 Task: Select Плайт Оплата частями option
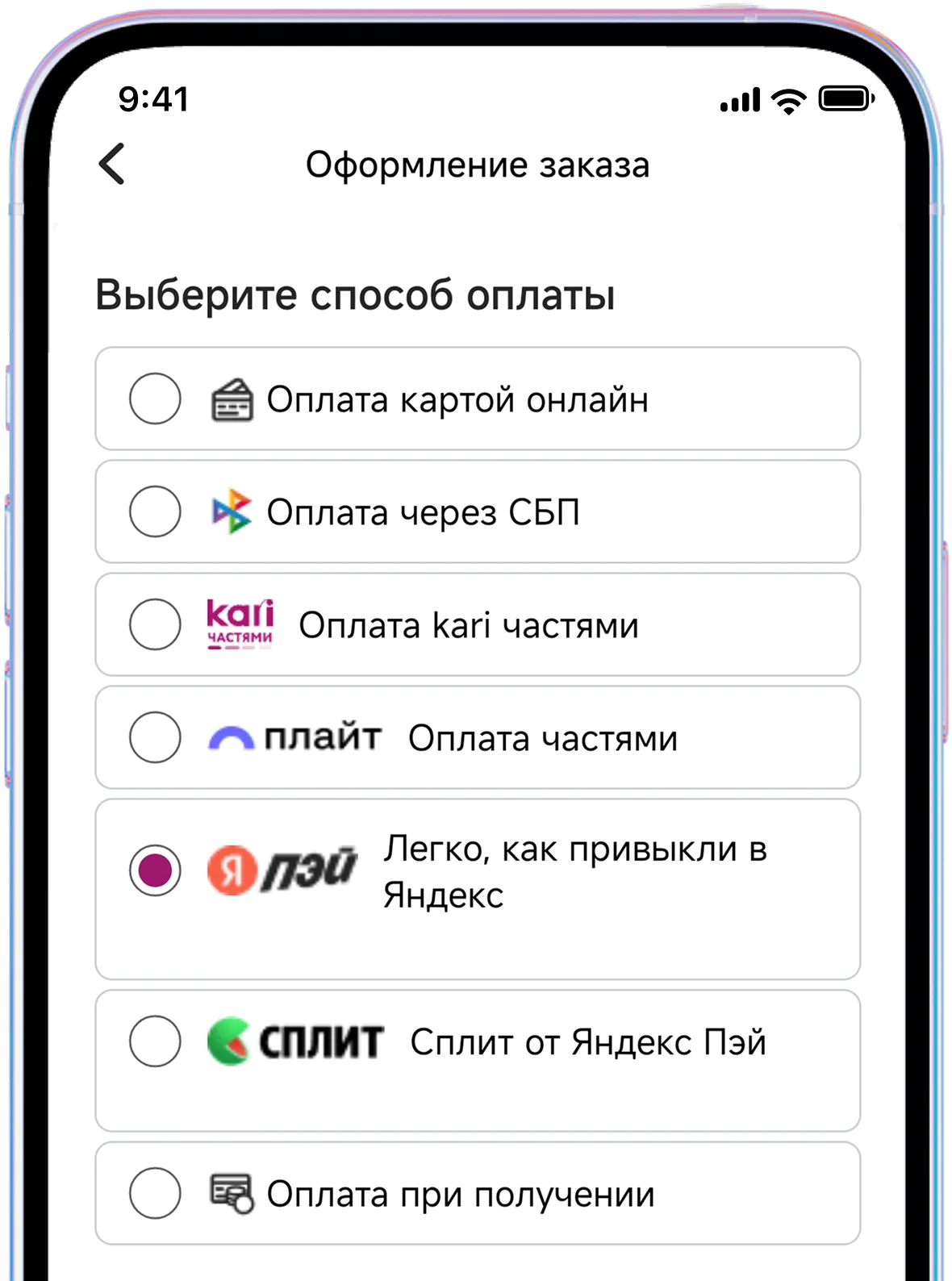click(x=155, y=737)
